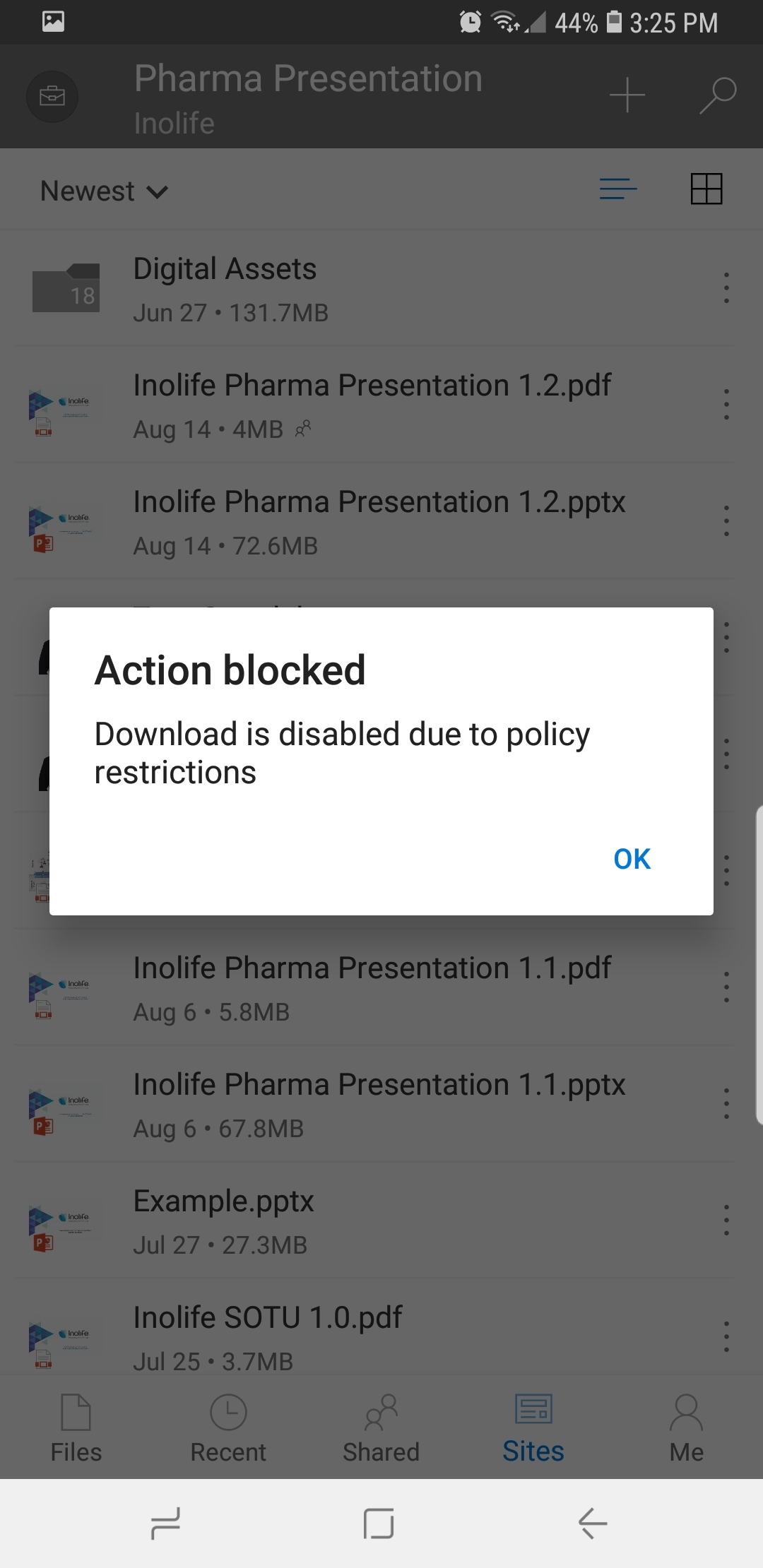Switch to grid view layout
The width and height of the screenshot is (763, 1568).
706,189
